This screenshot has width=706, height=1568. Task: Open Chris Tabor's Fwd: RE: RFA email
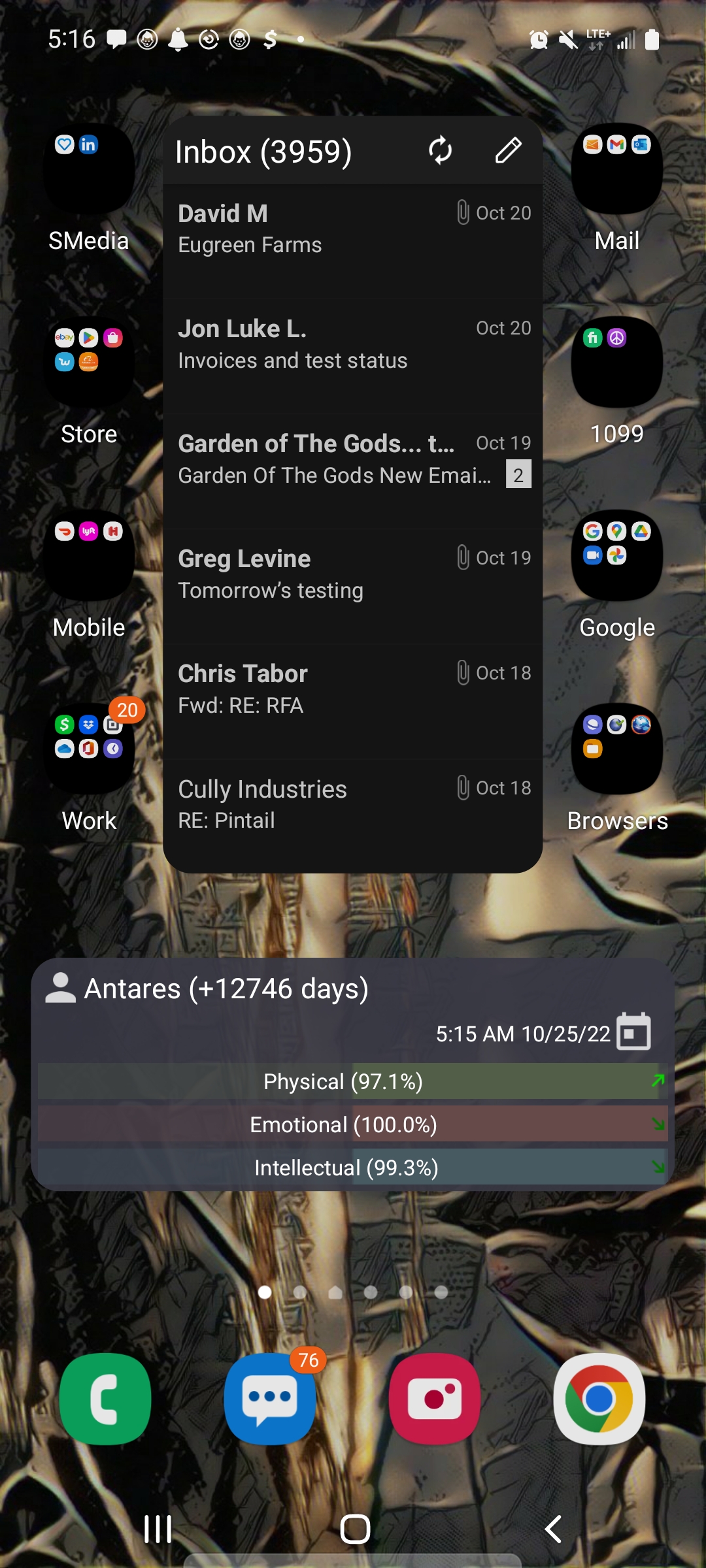[353, 689]
